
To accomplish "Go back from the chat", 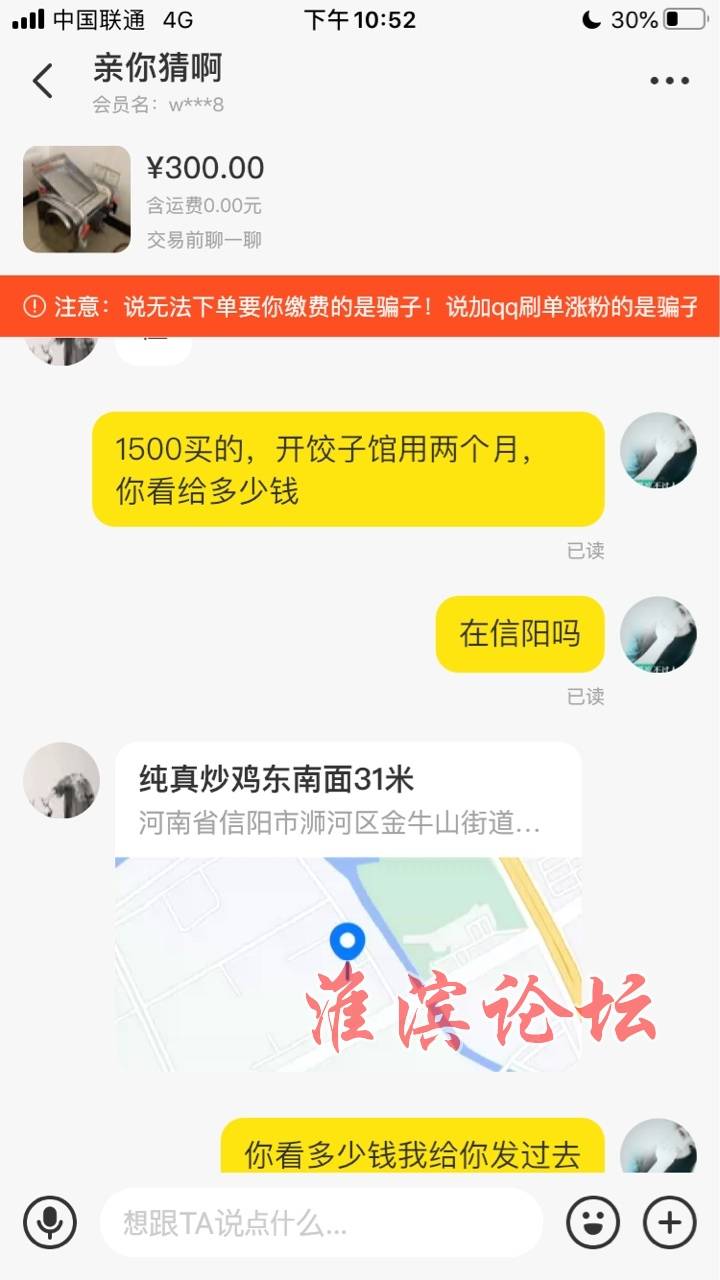I will click(42, 81).
